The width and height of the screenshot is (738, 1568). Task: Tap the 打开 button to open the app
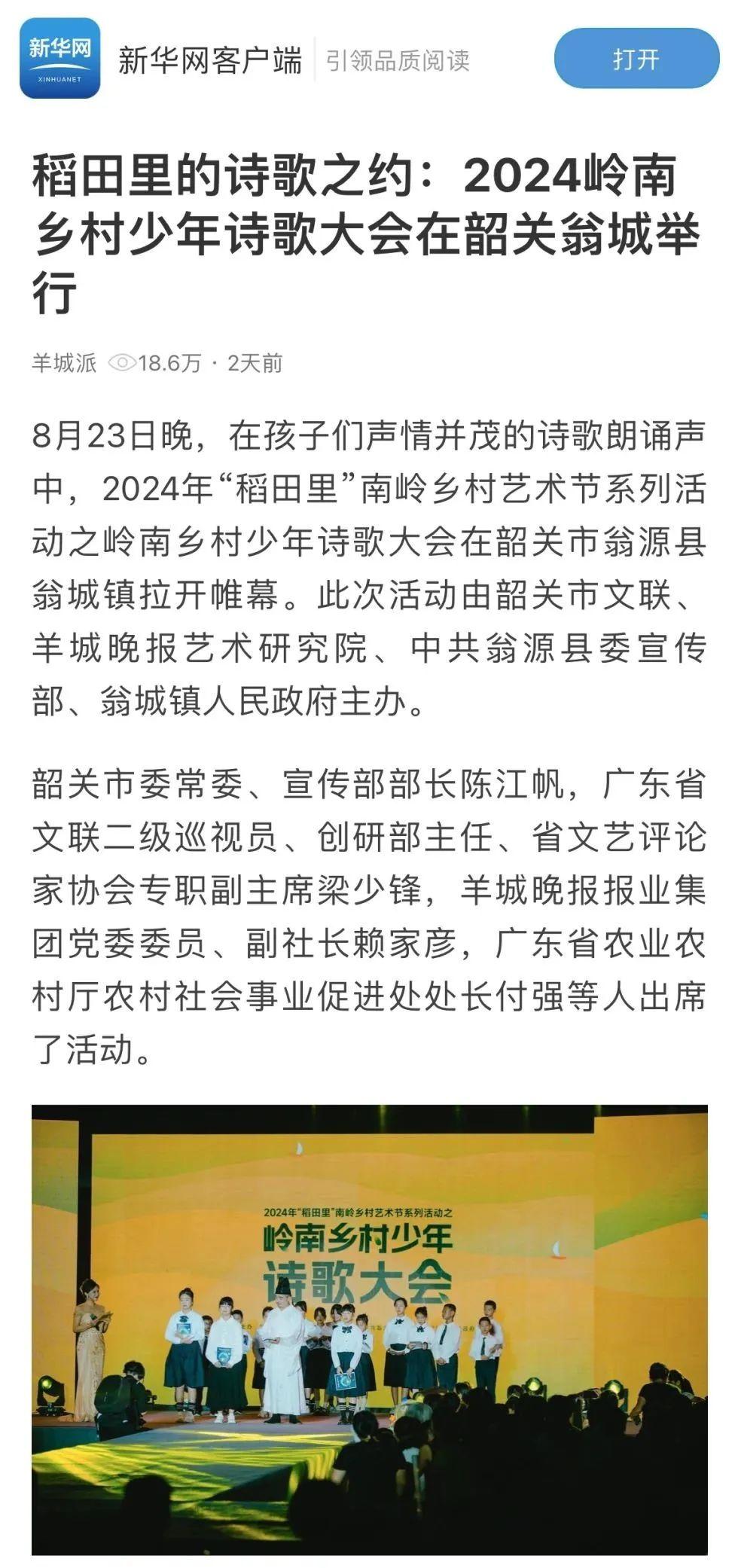[636, 59]
